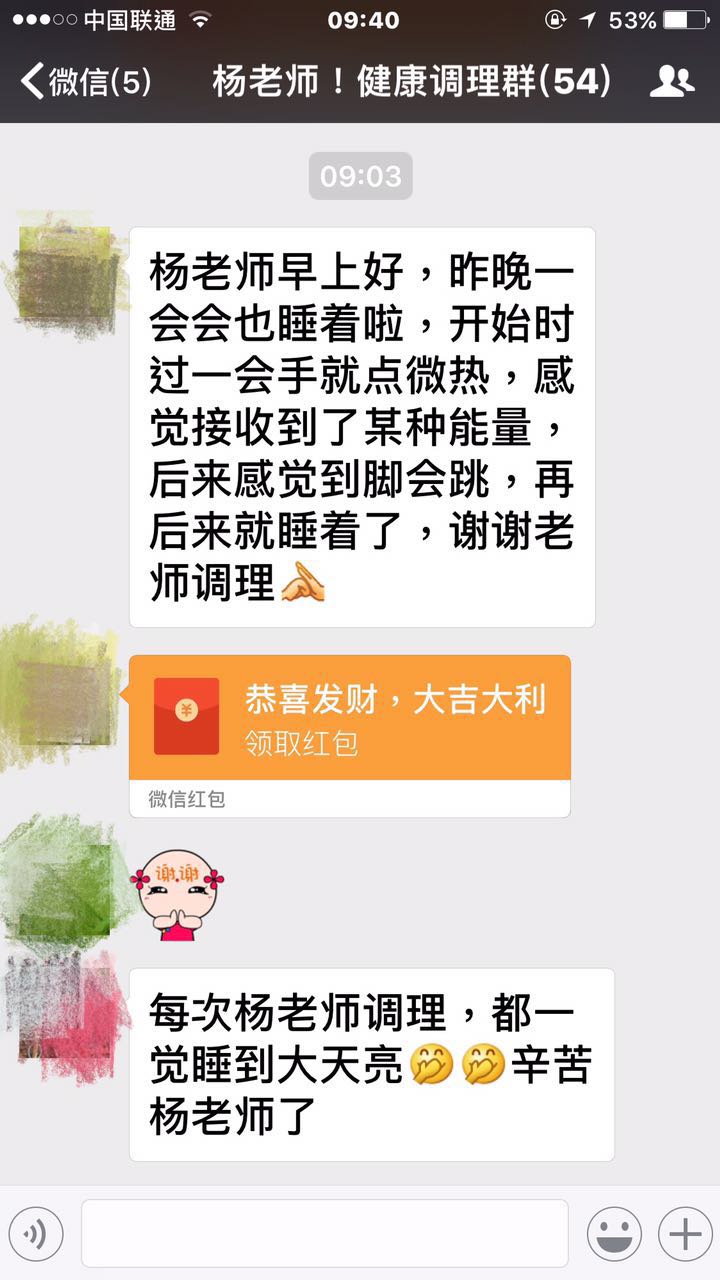The height and width of the screenshot is (1280, 720).
Task: Tap avatar of the 杨老师早上好 message sender
Action: tap(65, 268)
